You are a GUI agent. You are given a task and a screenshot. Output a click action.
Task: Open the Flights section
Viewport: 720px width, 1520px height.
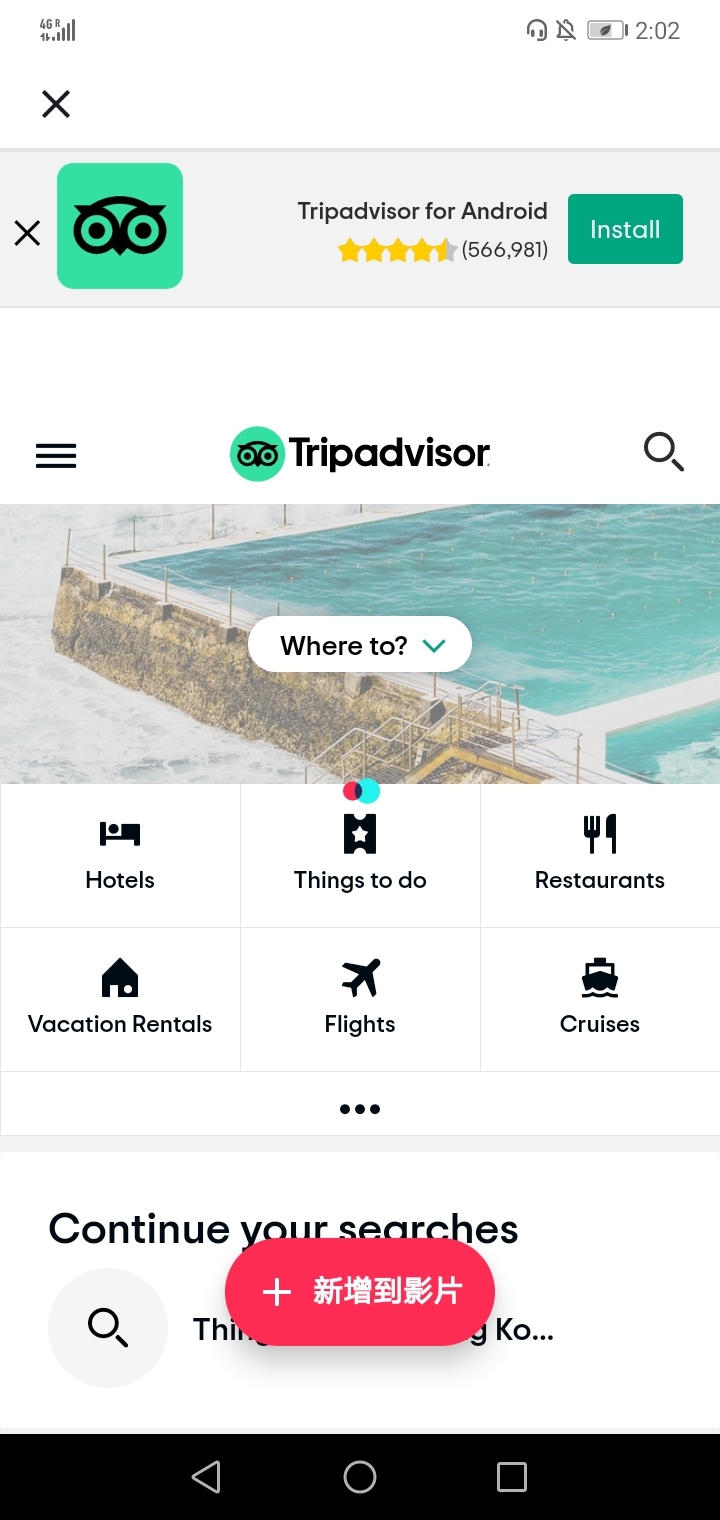pyautogui.click(x=360, y=1000)
